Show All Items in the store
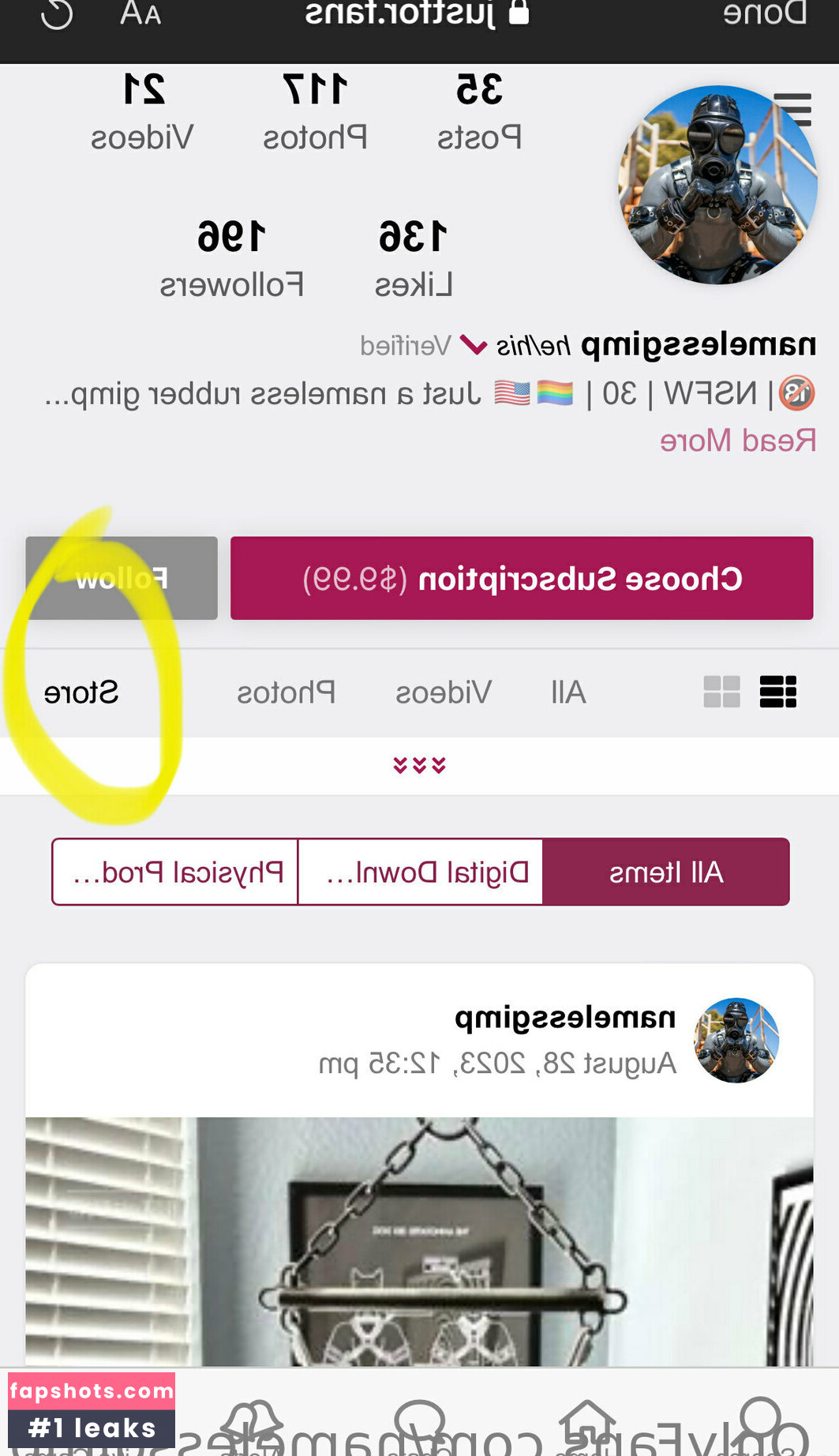Image resolution: width=839 pixels, height=1456 pixels. tap(666, 872)
